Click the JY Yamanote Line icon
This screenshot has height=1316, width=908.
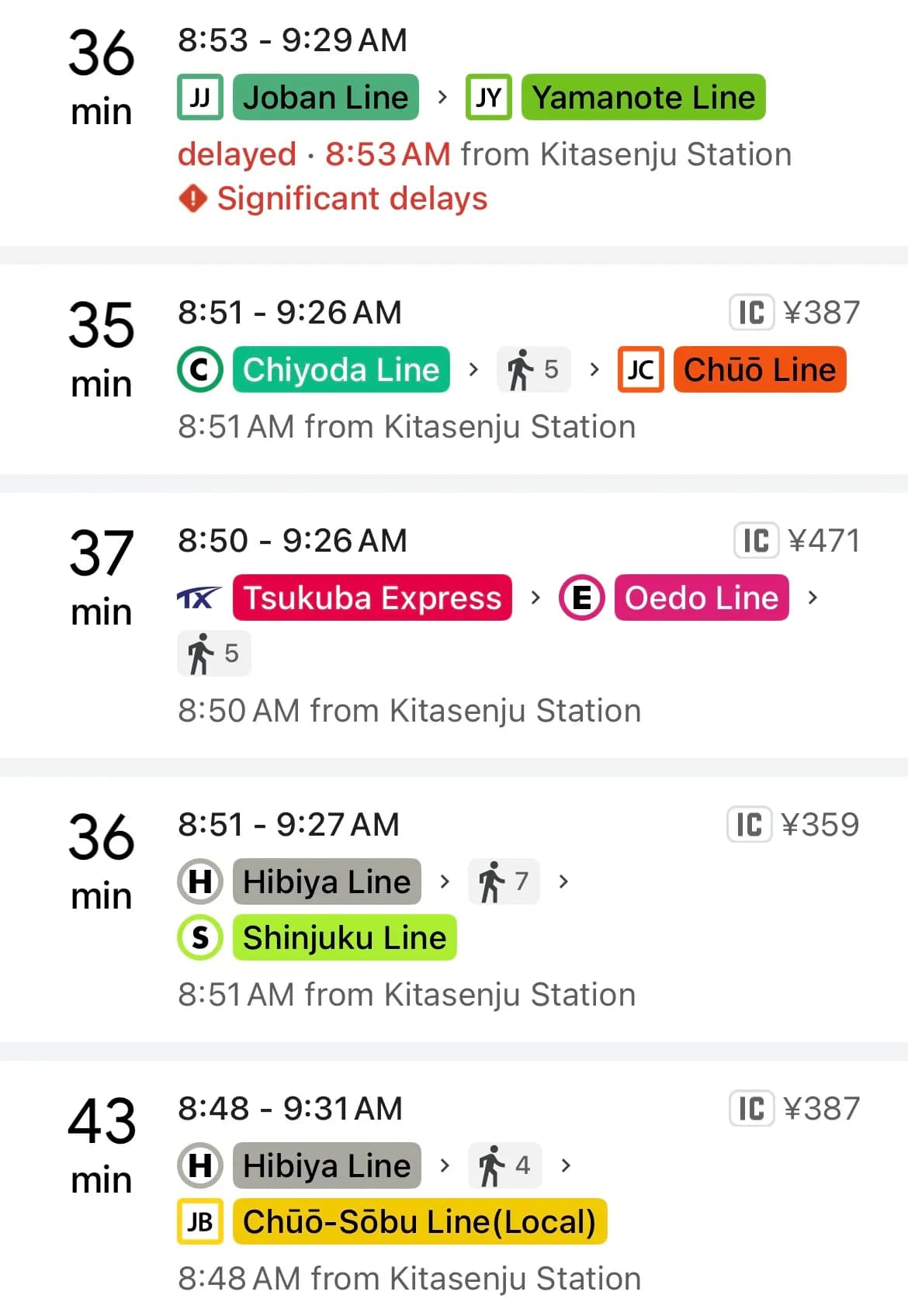click(x=487, y=97)
